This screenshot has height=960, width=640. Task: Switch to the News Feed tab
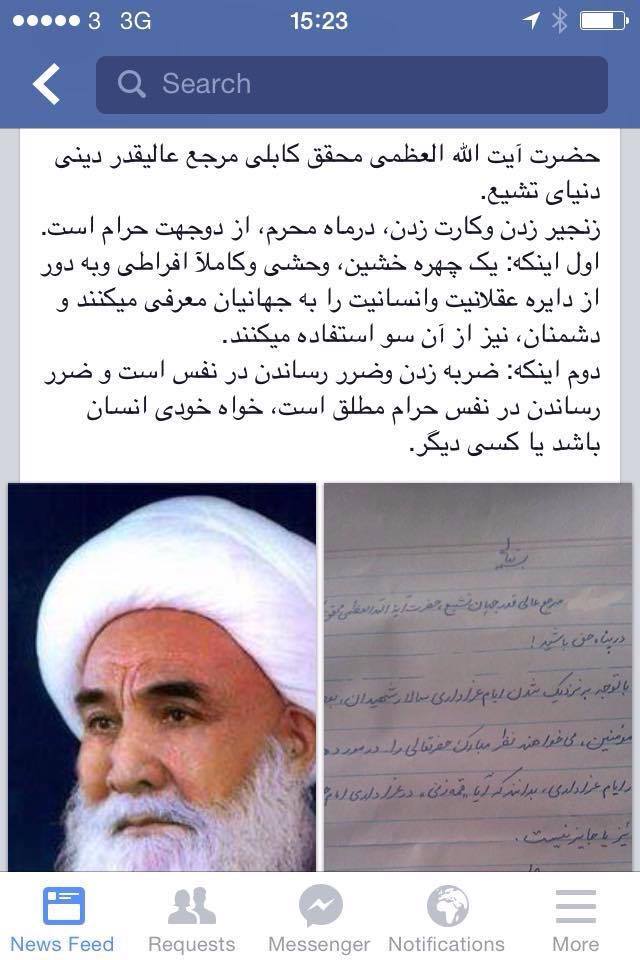(62, 919)
